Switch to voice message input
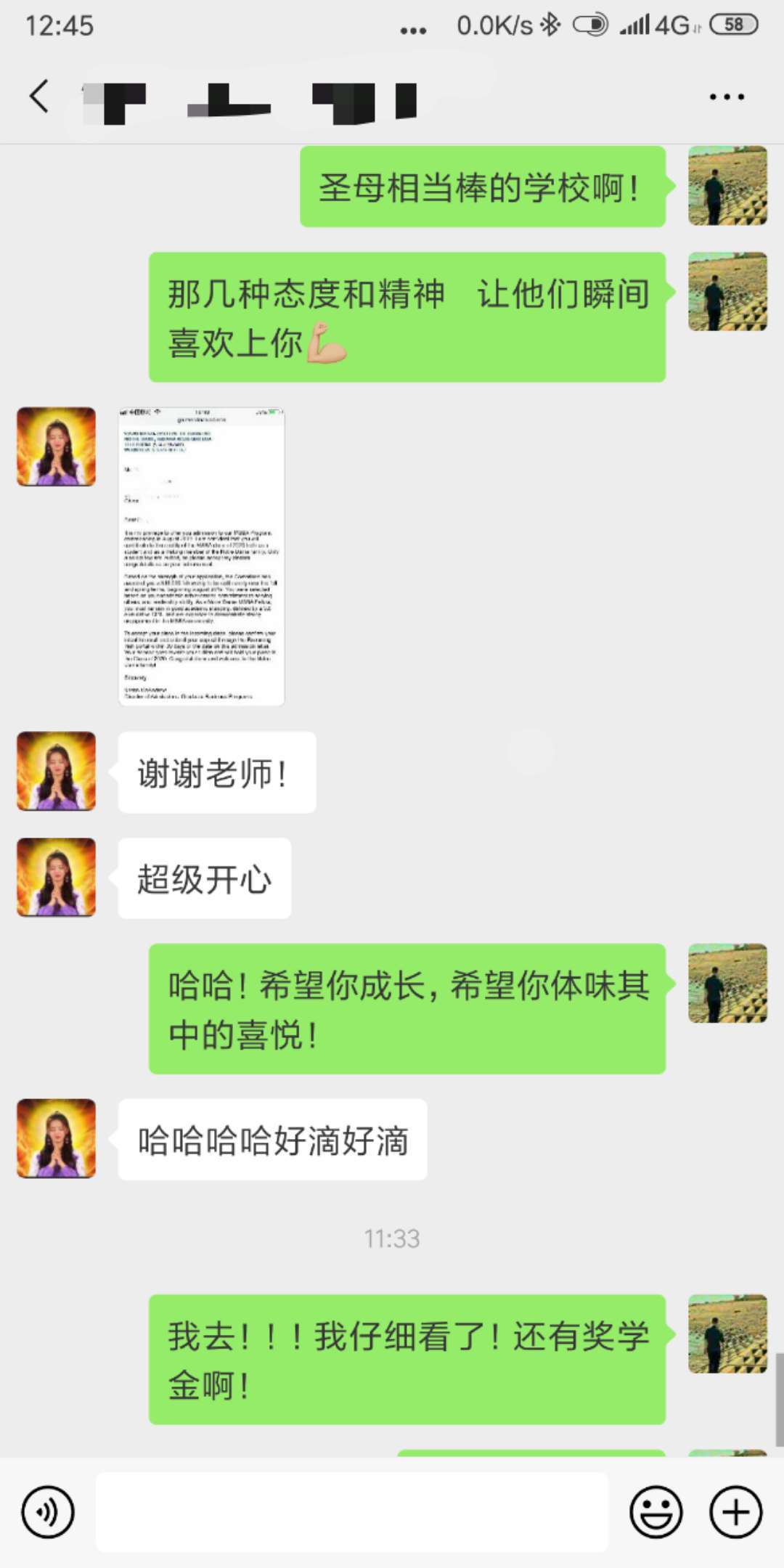Image resolution: width=784 pixels, height=1568 pixels. point(48,1513)
